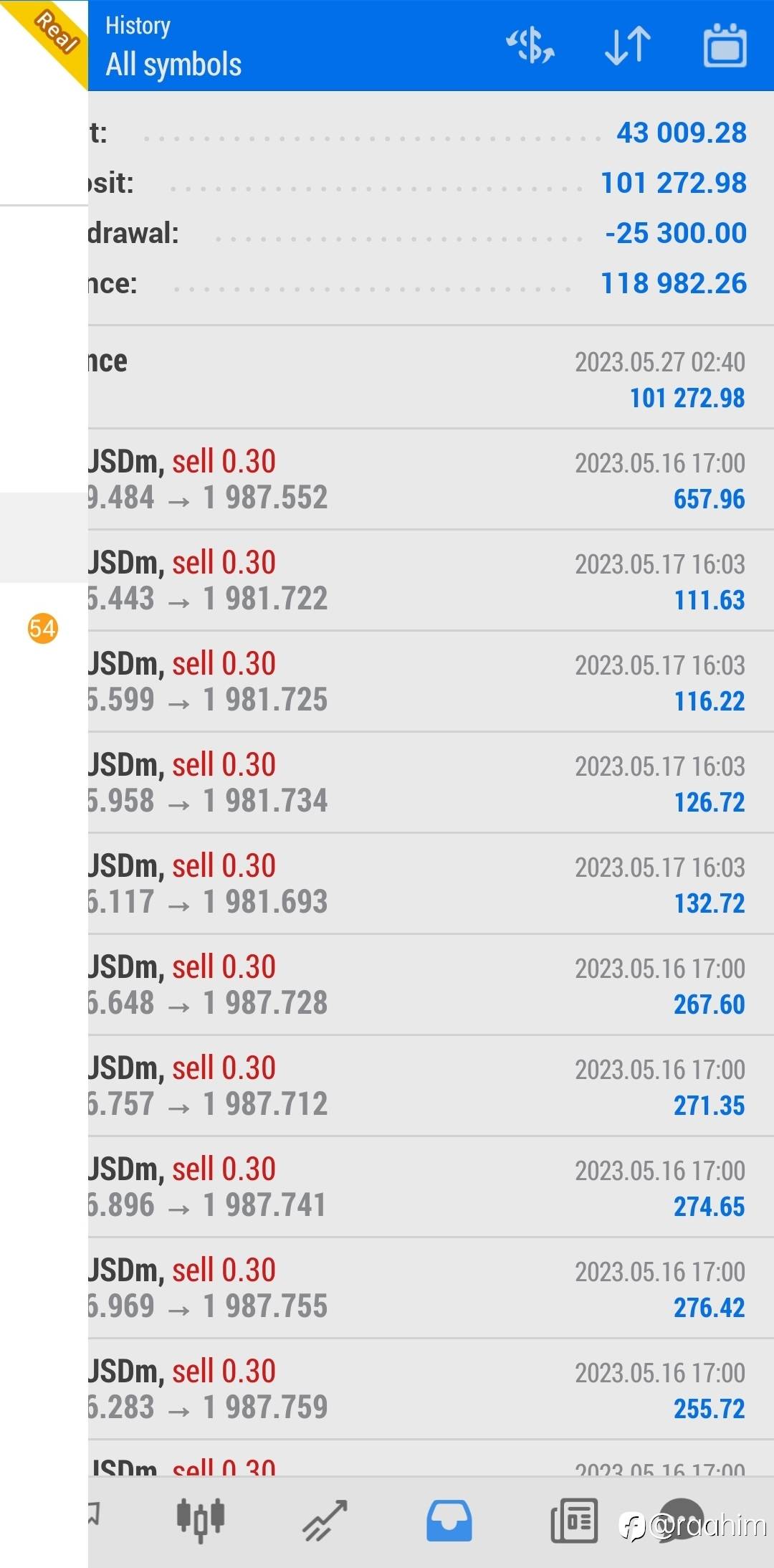Open the sell trade with profit 116.22
Screen dimensions: 774x1568
[x=431, y=682]
